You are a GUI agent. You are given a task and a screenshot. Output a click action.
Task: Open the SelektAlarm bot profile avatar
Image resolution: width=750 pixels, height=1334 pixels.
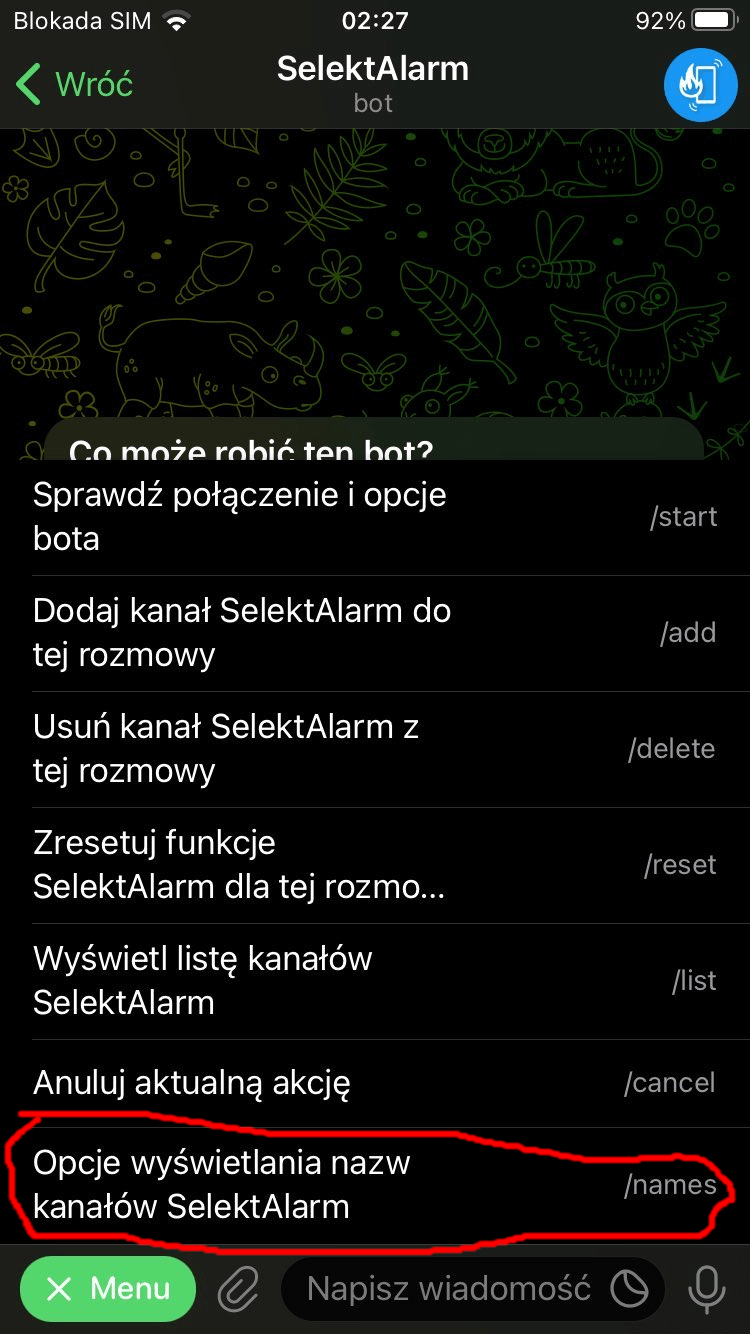pyautogui.click(x=700, y=85)
